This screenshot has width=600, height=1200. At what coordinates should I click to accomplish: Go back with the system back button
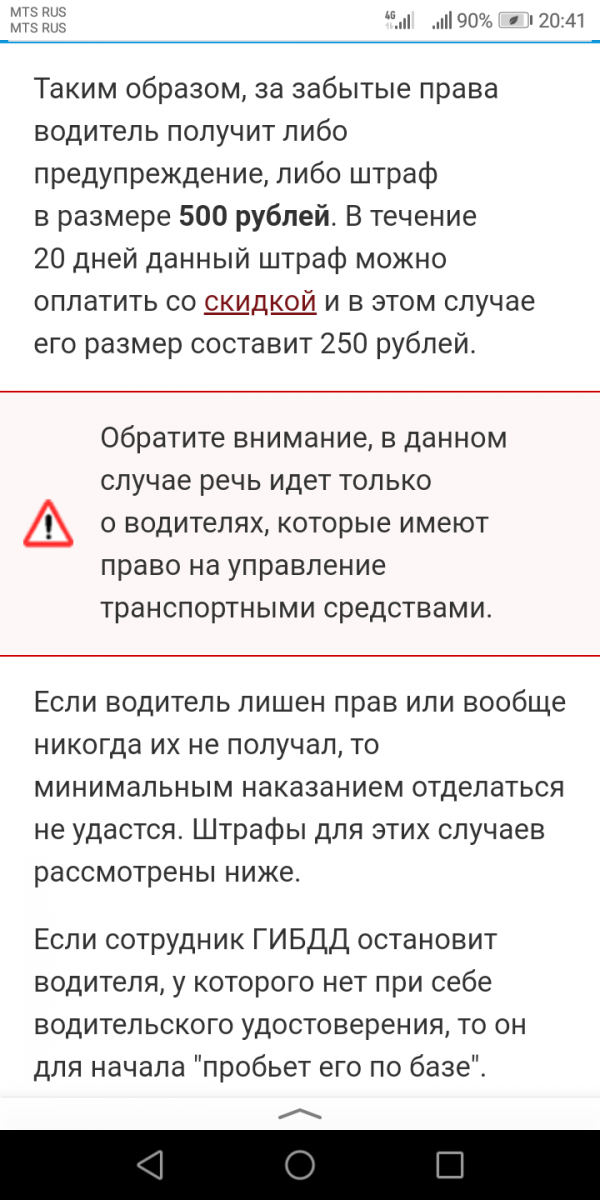(150, 1165)
